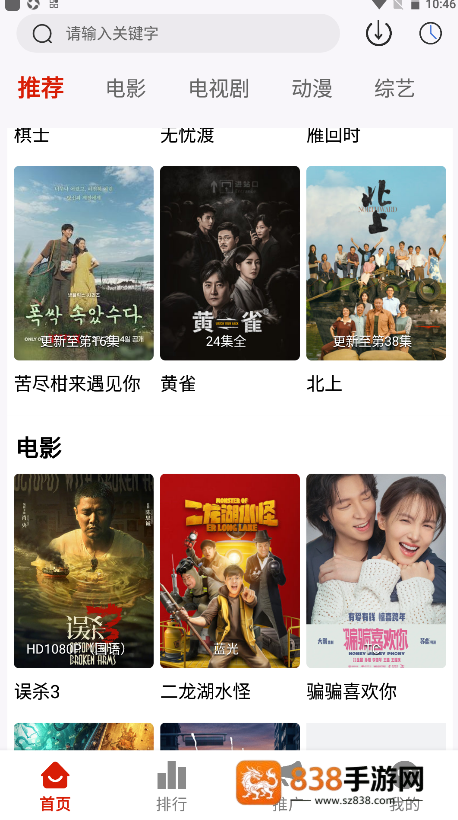Open the 苦尽柑来遇见你 poster
458x820 pixels.
point(84,263)
